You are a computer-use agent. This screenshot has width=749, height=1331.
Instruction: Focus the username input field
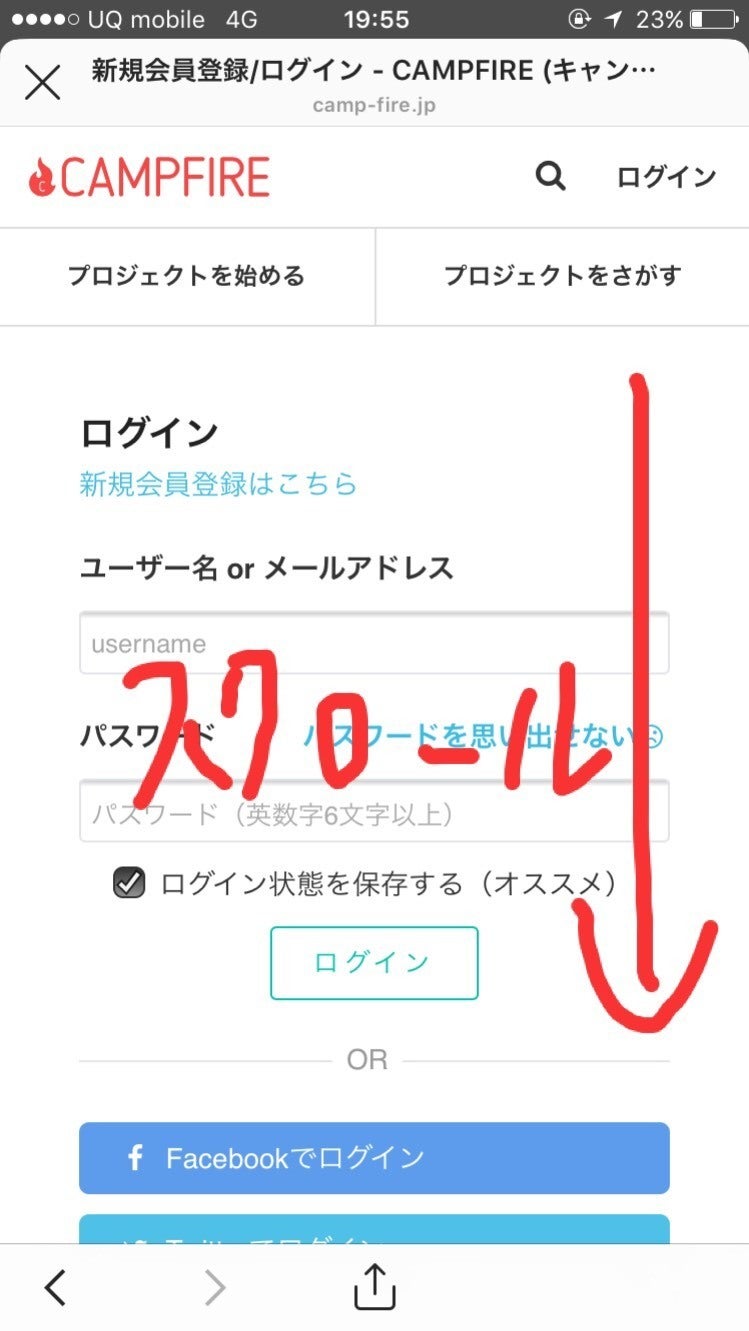pos(374,644)
